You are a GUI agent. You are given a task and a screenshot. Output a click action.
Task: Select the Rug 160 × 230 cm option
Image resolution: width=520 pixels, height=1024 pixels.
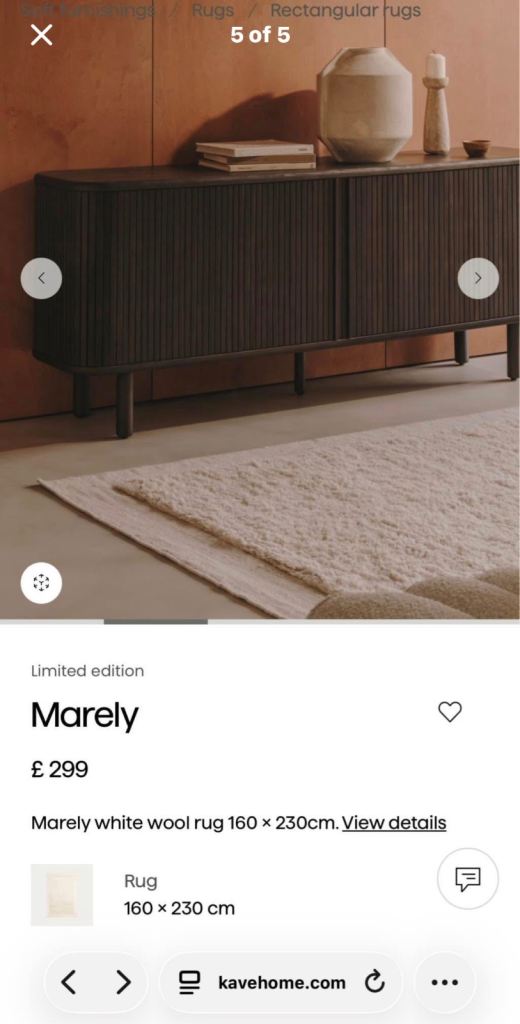tap(133, 895)
